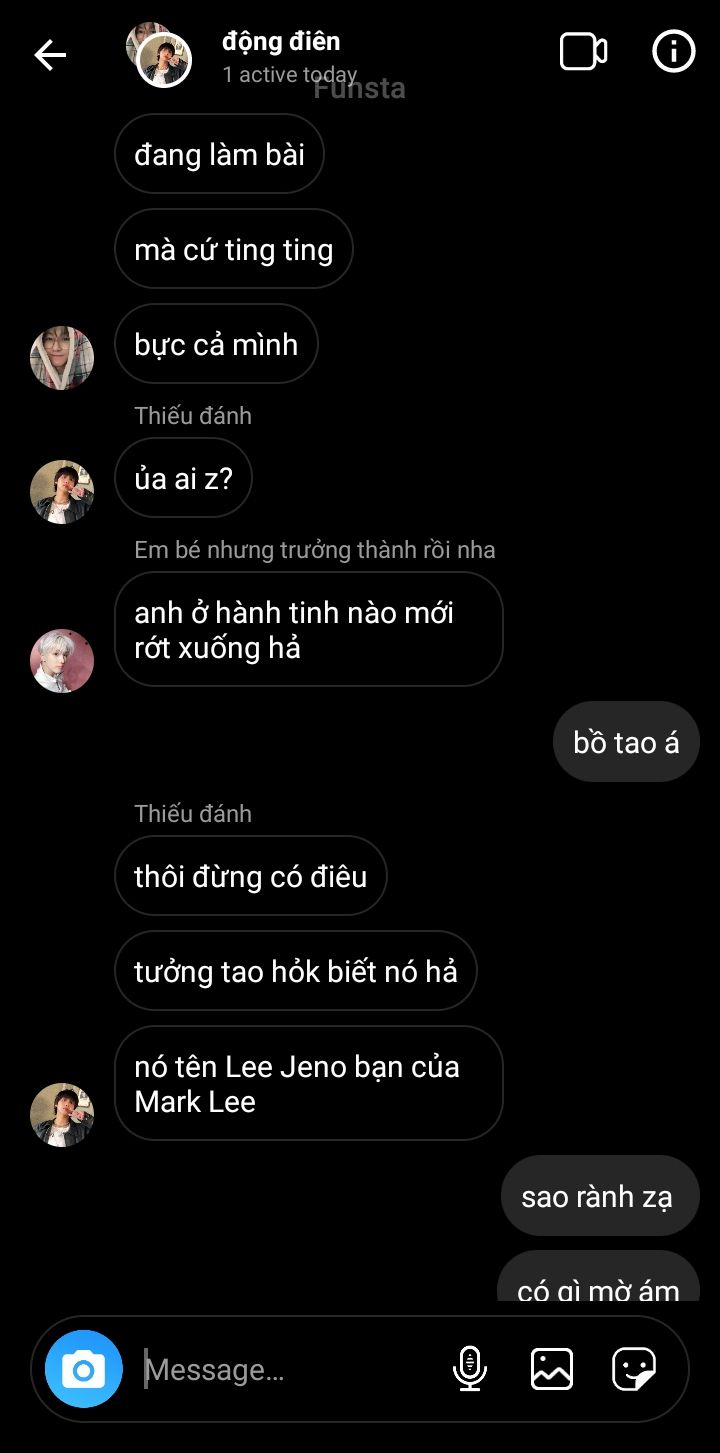View the sender avatar beside "bực cả mình"
The height and width of the screenshot is (1453, 720).
coord(62,357)
